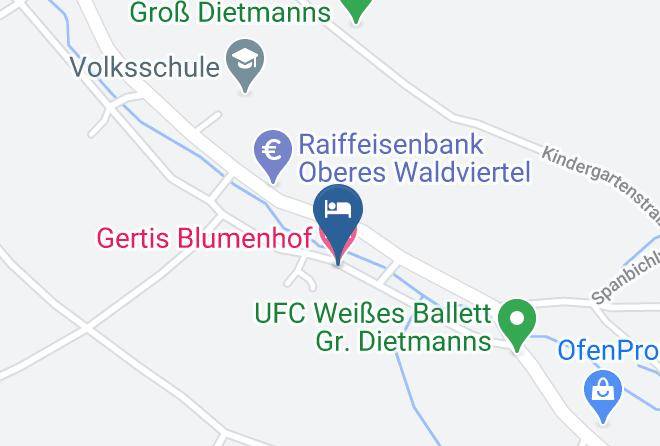Tap the blue hotel bed marker
This screenshot has width=660, height=446.
(338, 222)
